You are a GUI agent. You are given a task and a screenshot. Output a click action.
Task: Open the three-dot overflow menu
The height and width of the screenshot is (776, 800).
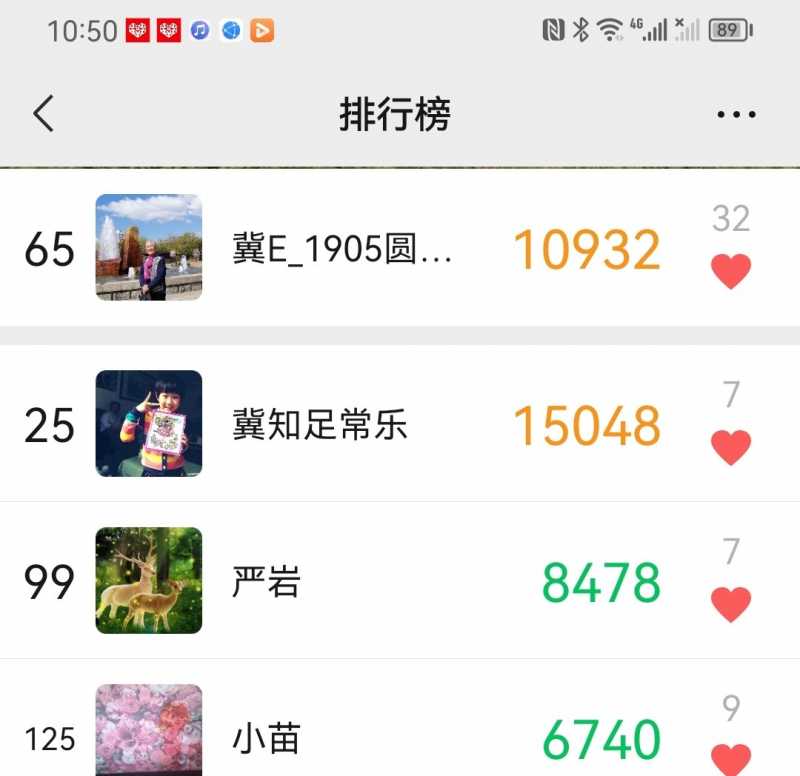tap(736, 115)
